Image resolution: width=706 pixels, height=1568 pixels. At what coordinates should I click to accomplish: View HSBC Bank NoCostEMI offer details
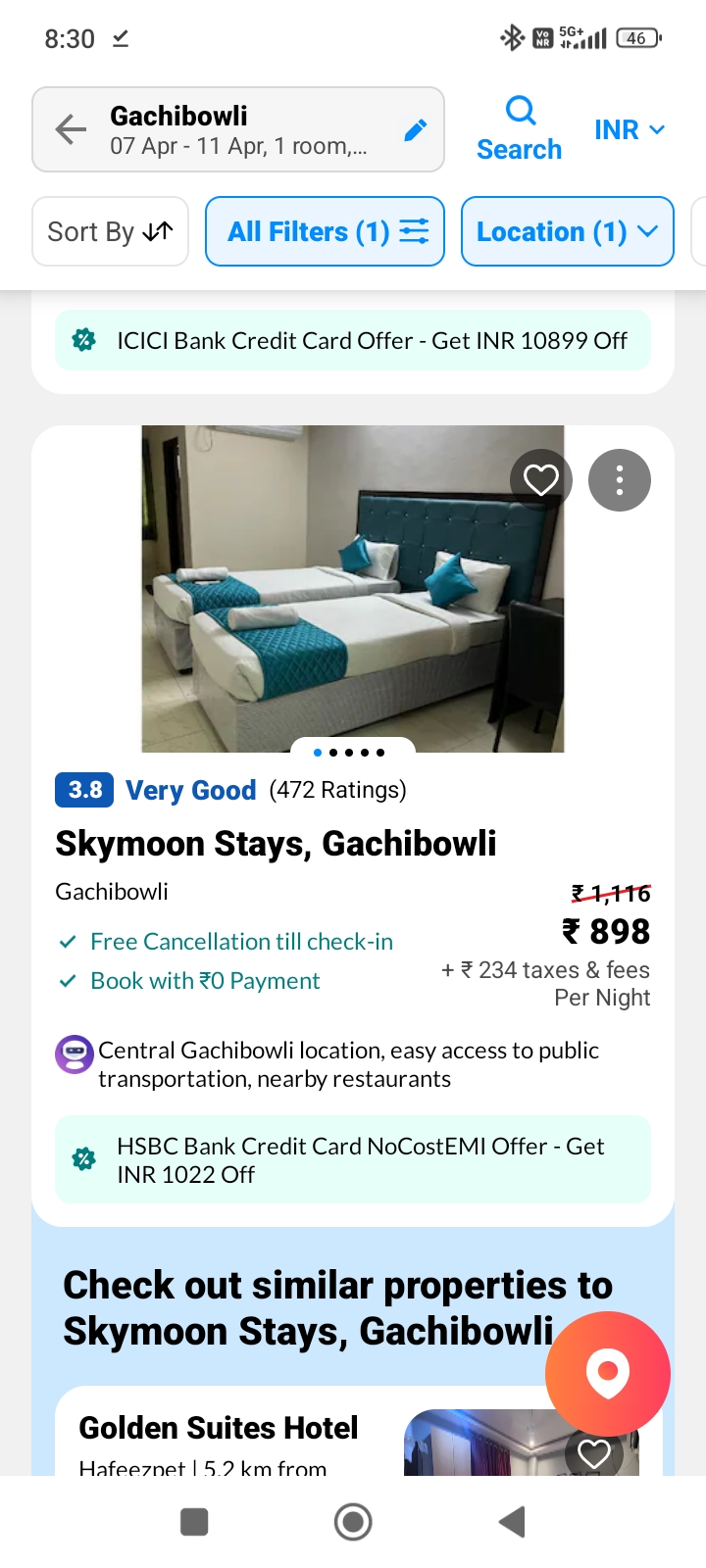coord(353,1159)
